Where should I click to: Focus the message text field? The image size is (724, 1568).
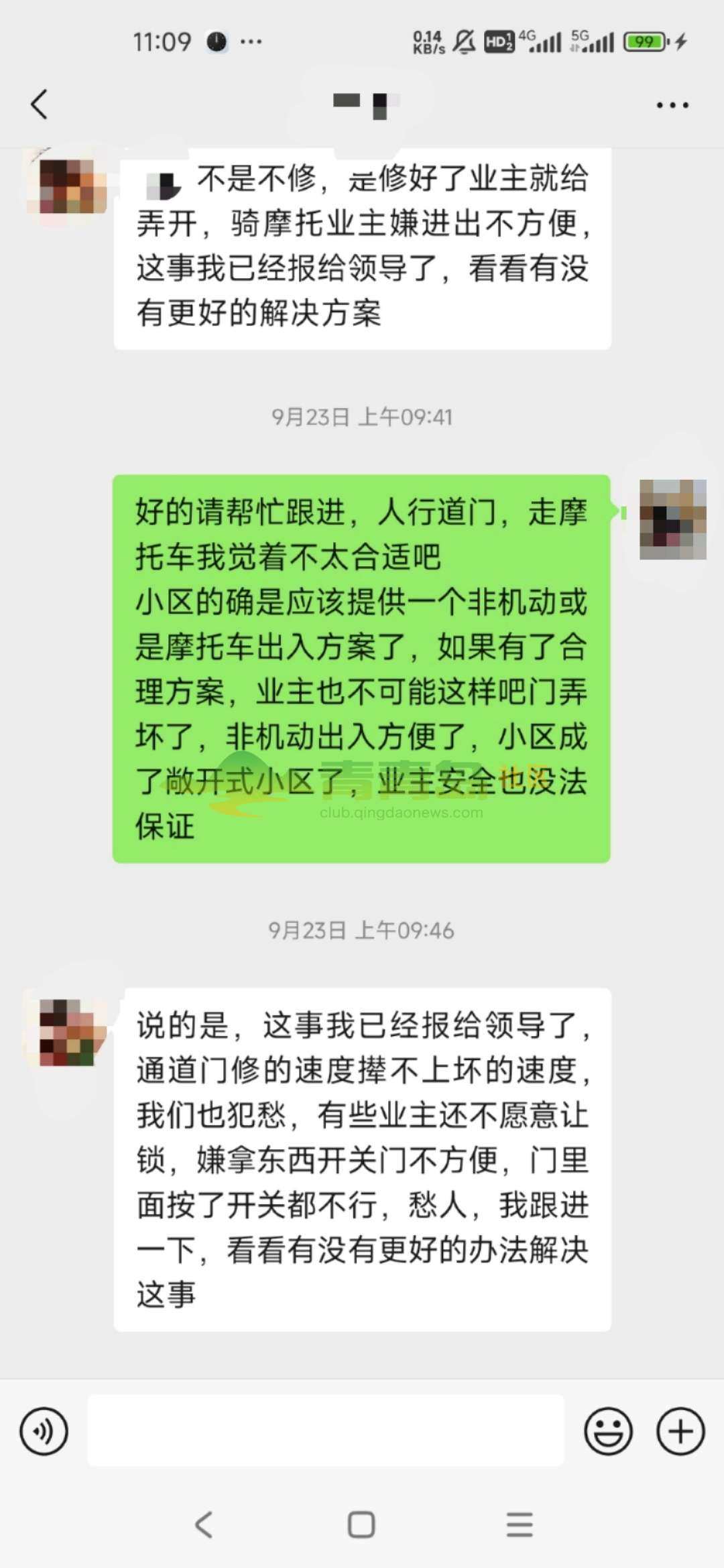tap(326, 1431)
